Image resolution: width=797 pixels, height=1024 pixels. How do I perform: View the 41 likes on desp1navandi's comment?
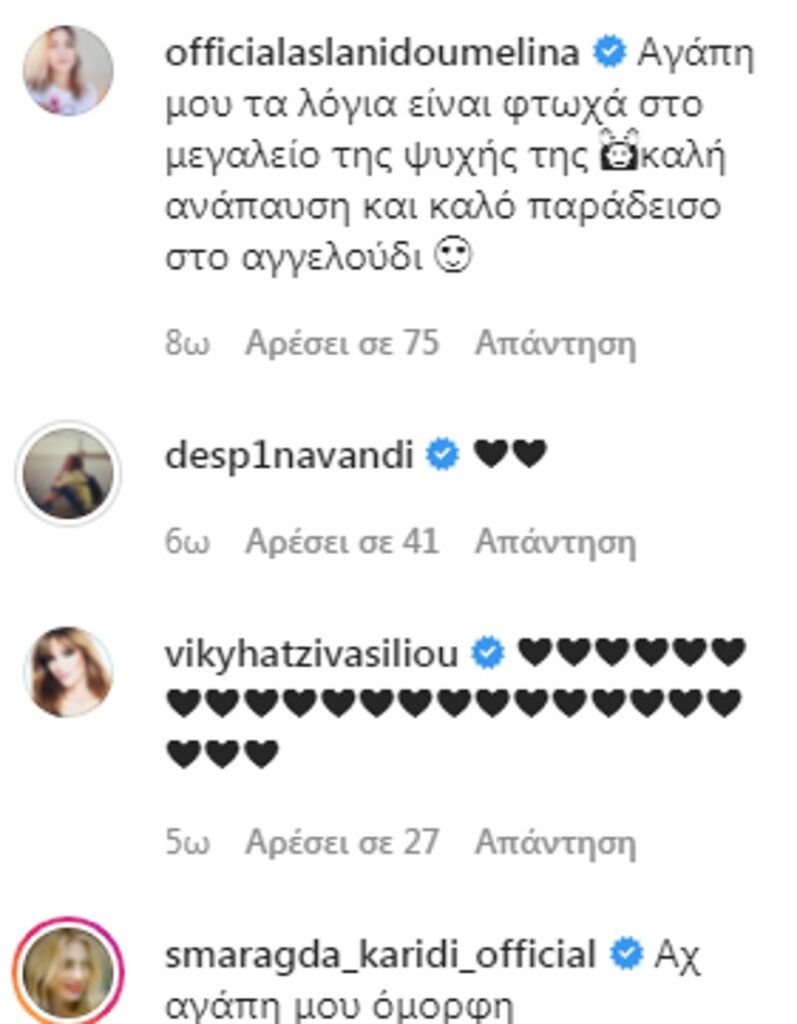342,542
